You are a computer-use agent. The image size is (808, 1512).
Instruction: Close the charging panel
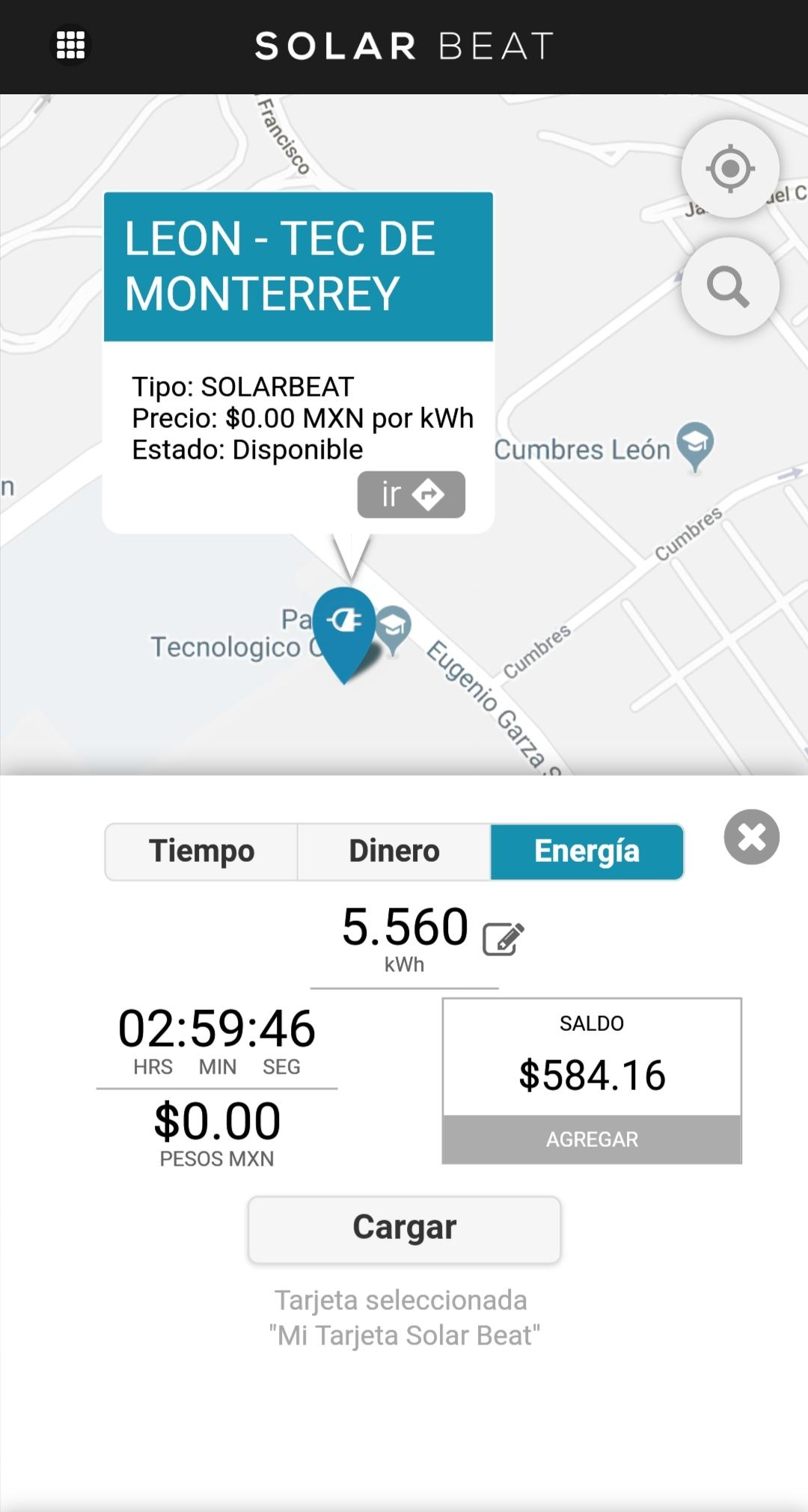coord(751,837)
